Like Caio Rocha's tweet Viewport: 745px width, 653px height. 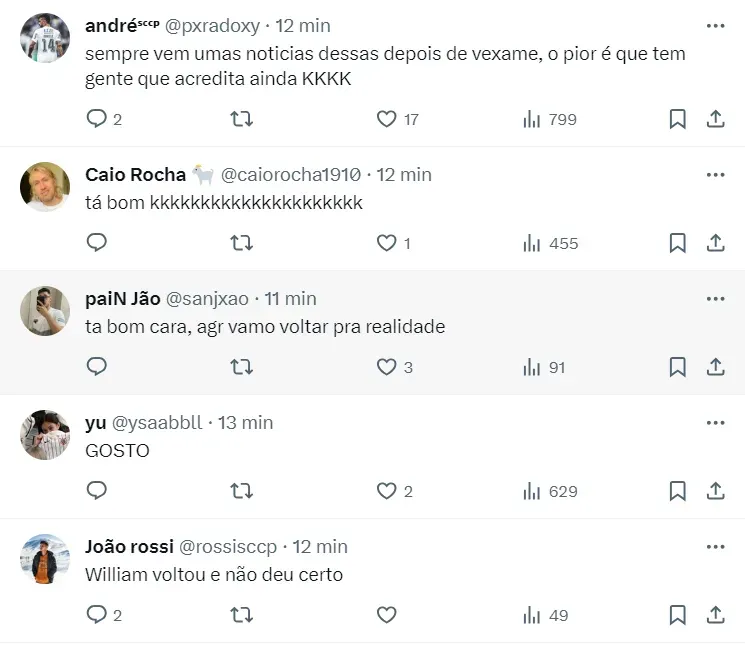coord(386,243)
